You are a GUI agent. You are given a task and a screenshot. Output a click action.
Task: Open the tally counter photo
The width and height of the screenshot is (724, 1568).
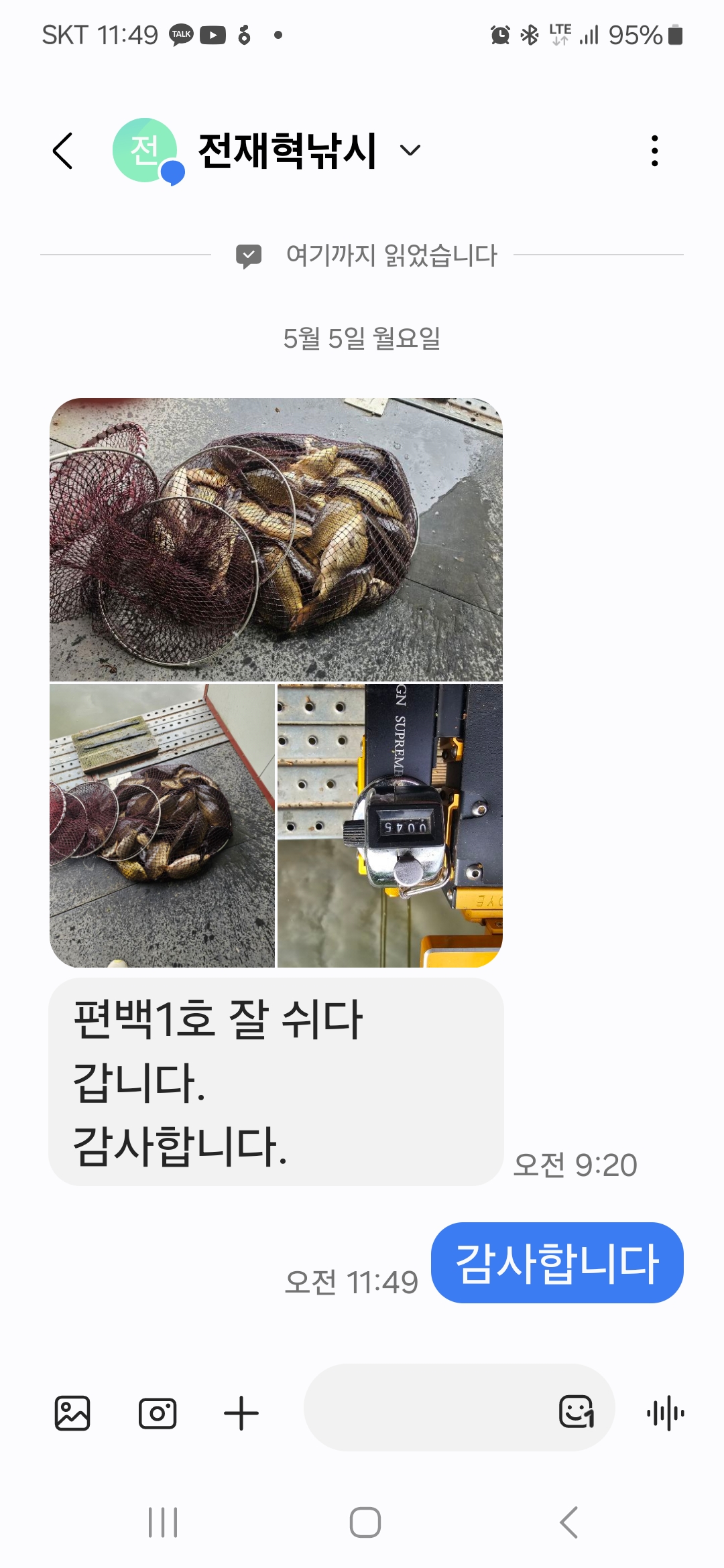coord(389,826)
